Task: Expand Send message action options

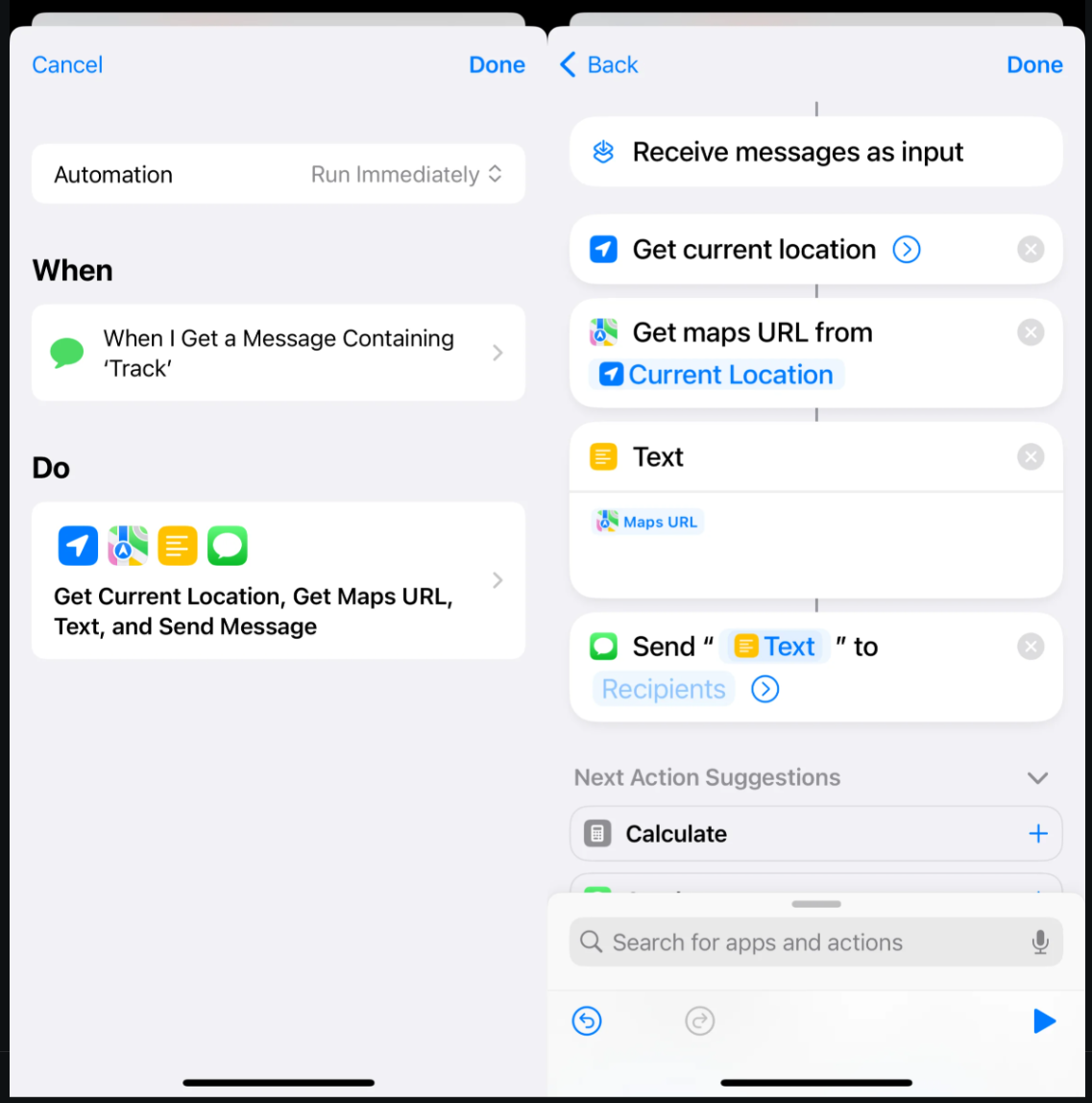Action: [x=764, y=689]
